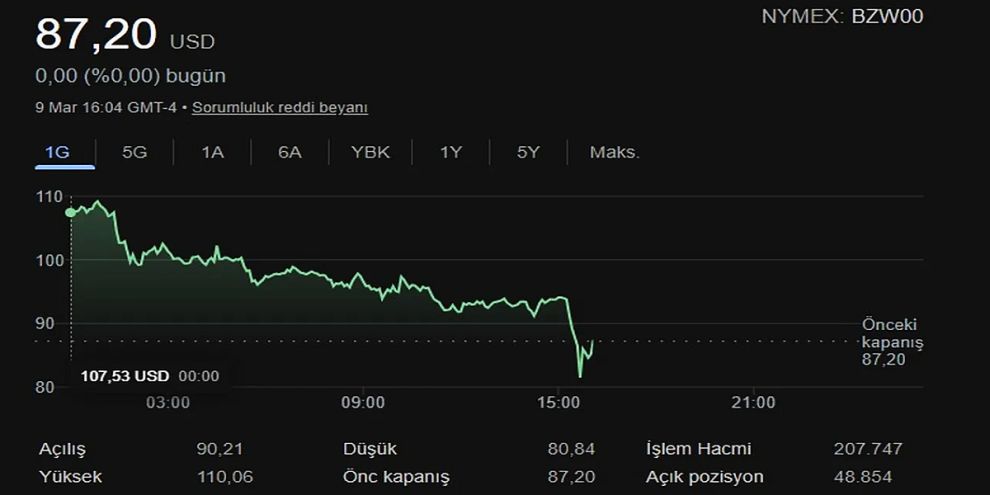Image resolution: width=990 pixels, height=495 pixels.
Task: Select the 1G time range tab
Action: click(x=57, y=152)
